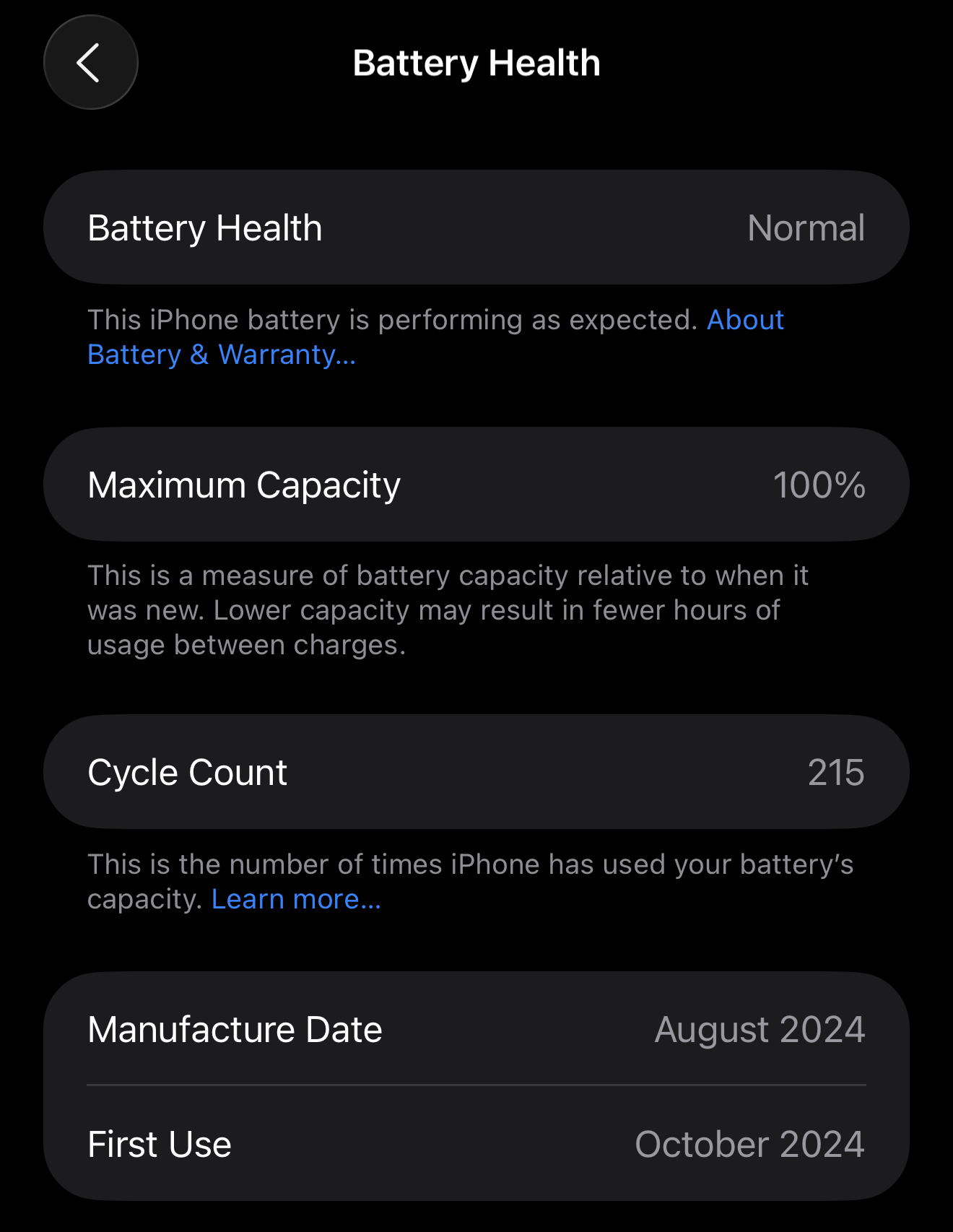Select the battery performing as expected text
This screenshot has width=953, height=1232.
[393, 319]
